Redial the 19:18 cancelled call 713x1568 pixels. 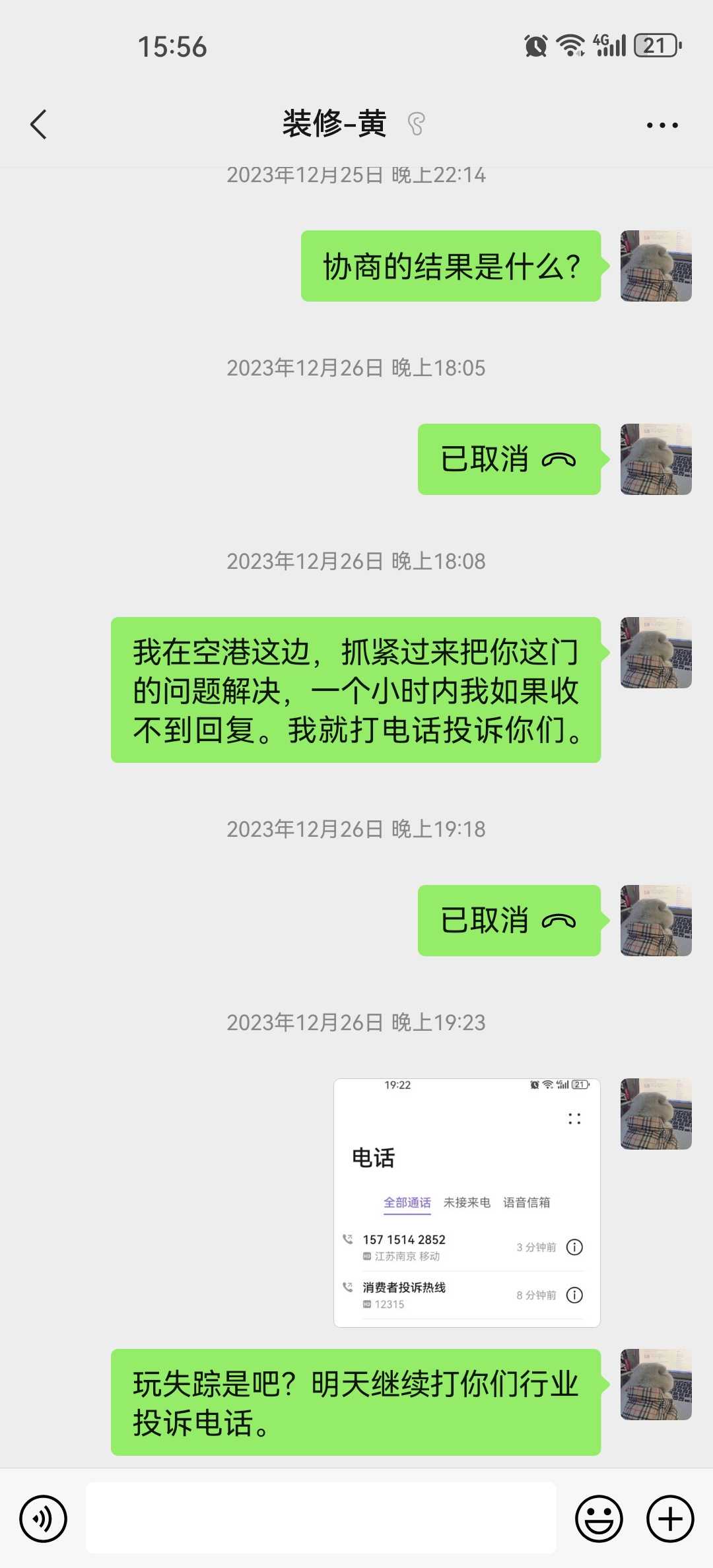pos(508,921)
